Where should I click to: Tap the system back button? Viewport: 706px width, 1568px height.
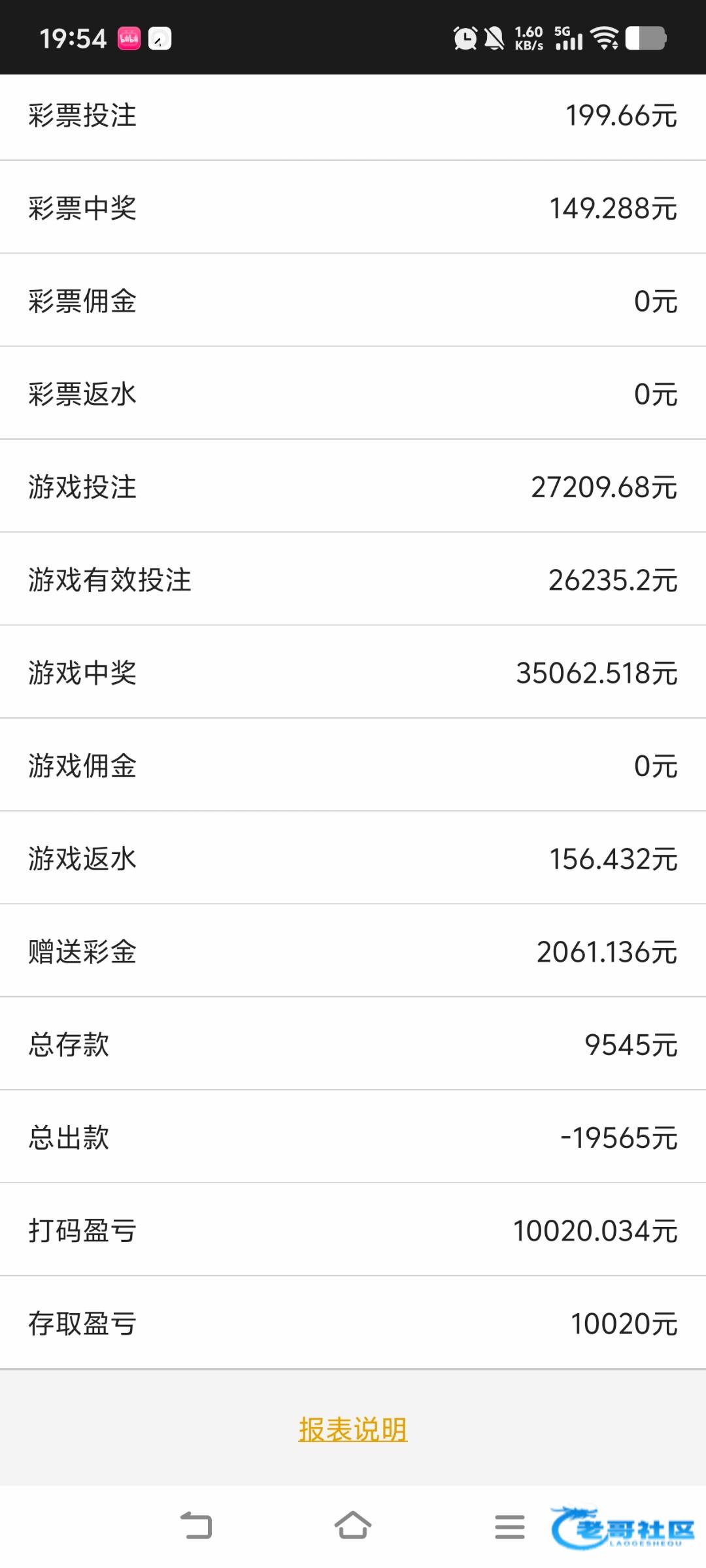pyautogui.click(x=196, y=1526)
